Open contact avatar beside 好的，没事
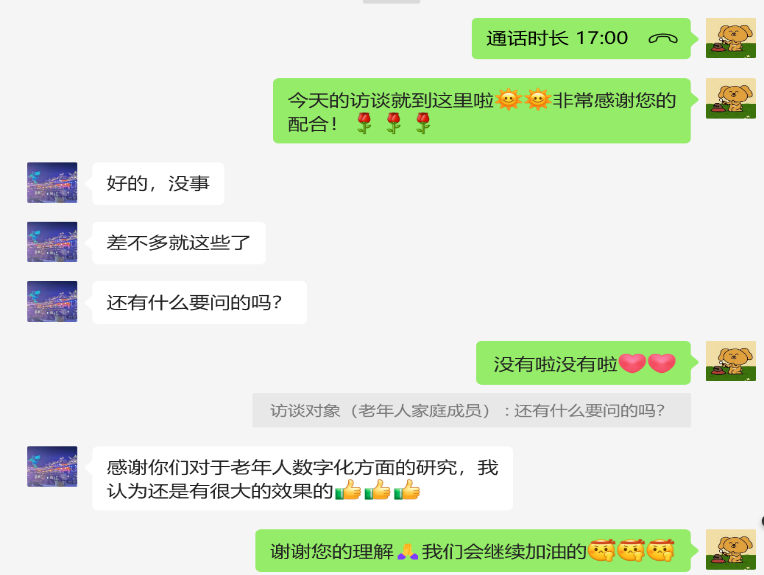764x575 pixels. pyautogui.click(x=52, y=183)
